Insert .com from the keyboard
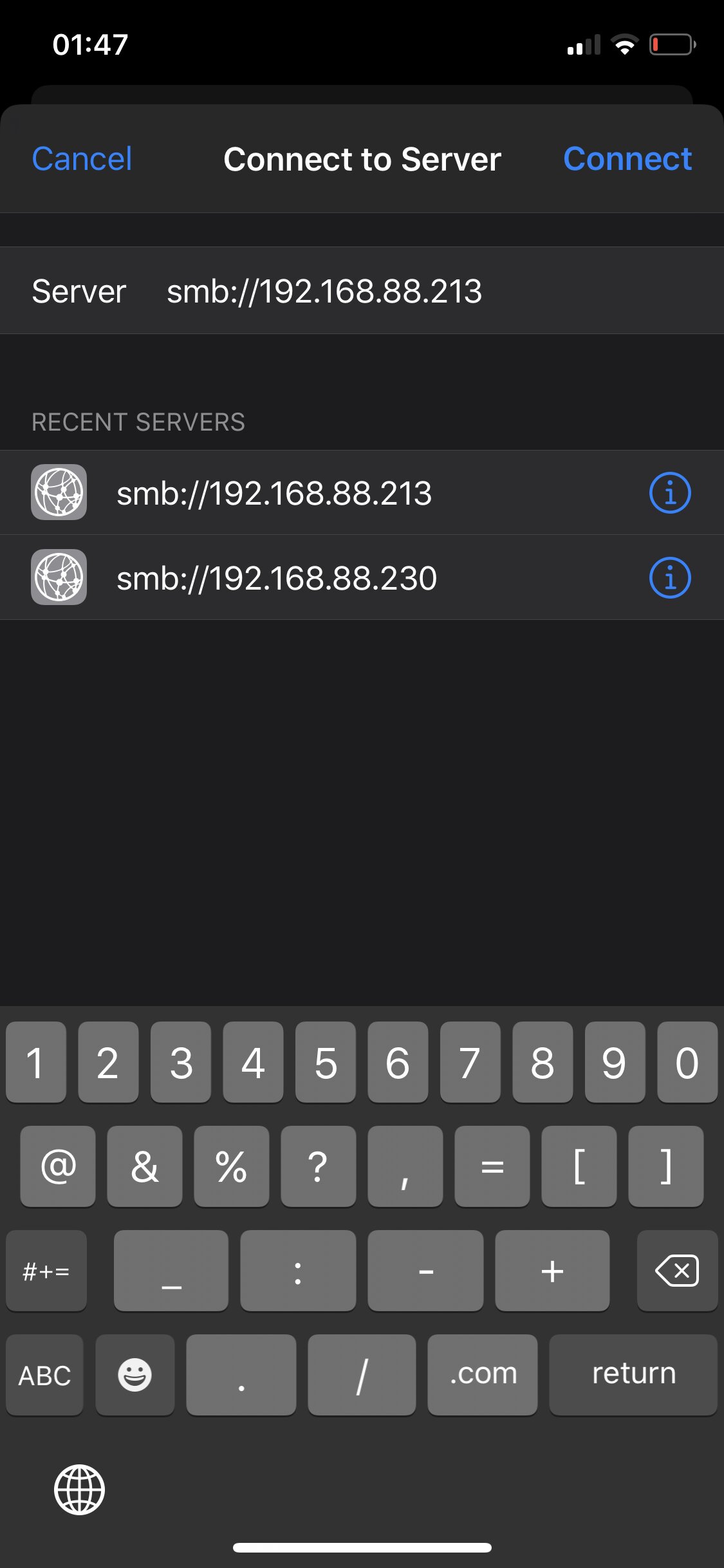Viewport: 724px width, 1568px height. (x=483, y=1375)
